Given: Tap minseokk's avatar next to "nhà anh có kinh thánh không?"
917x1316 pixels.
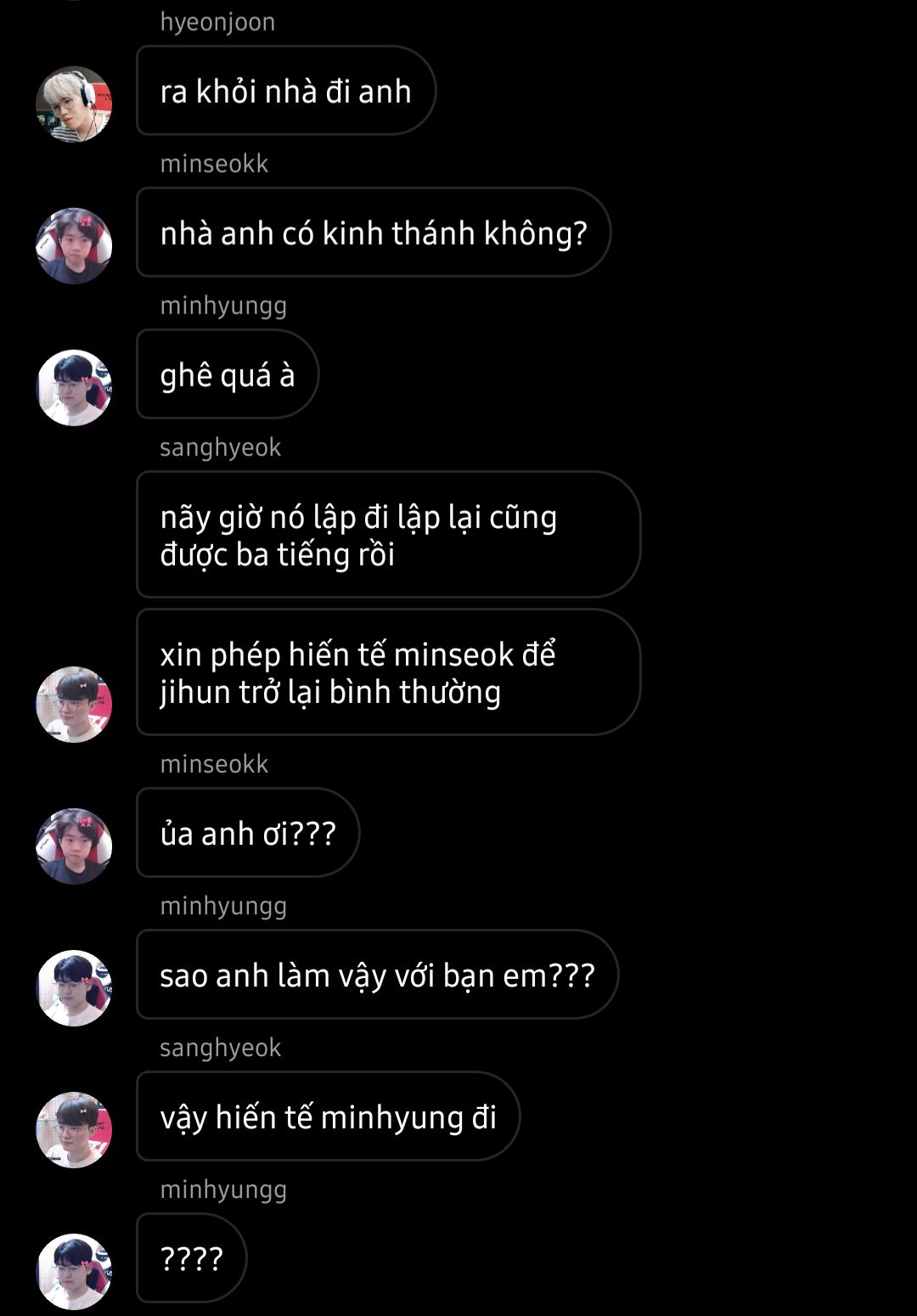Looking at the screenshot, I should coord(74,246).
